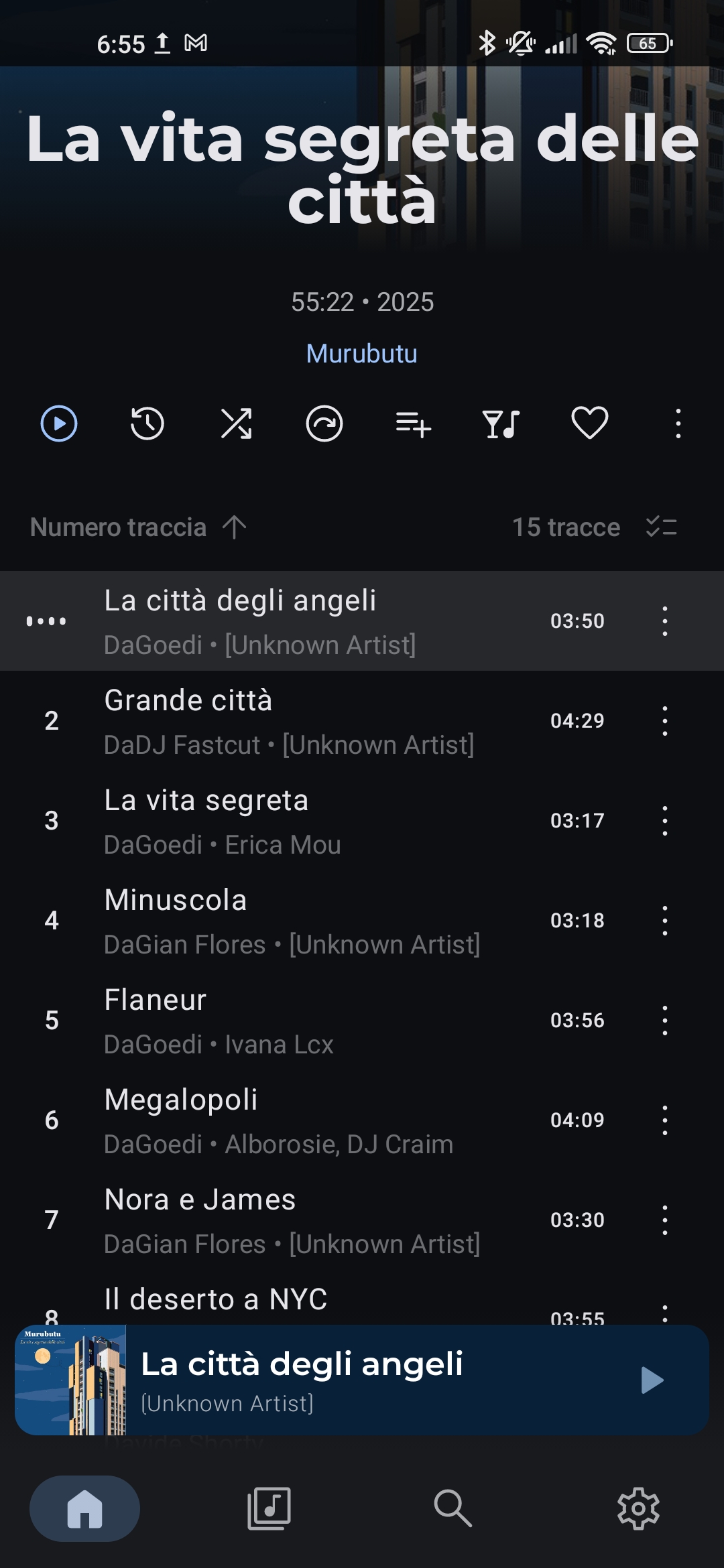Shuffle the album tracks

(236, 423)
